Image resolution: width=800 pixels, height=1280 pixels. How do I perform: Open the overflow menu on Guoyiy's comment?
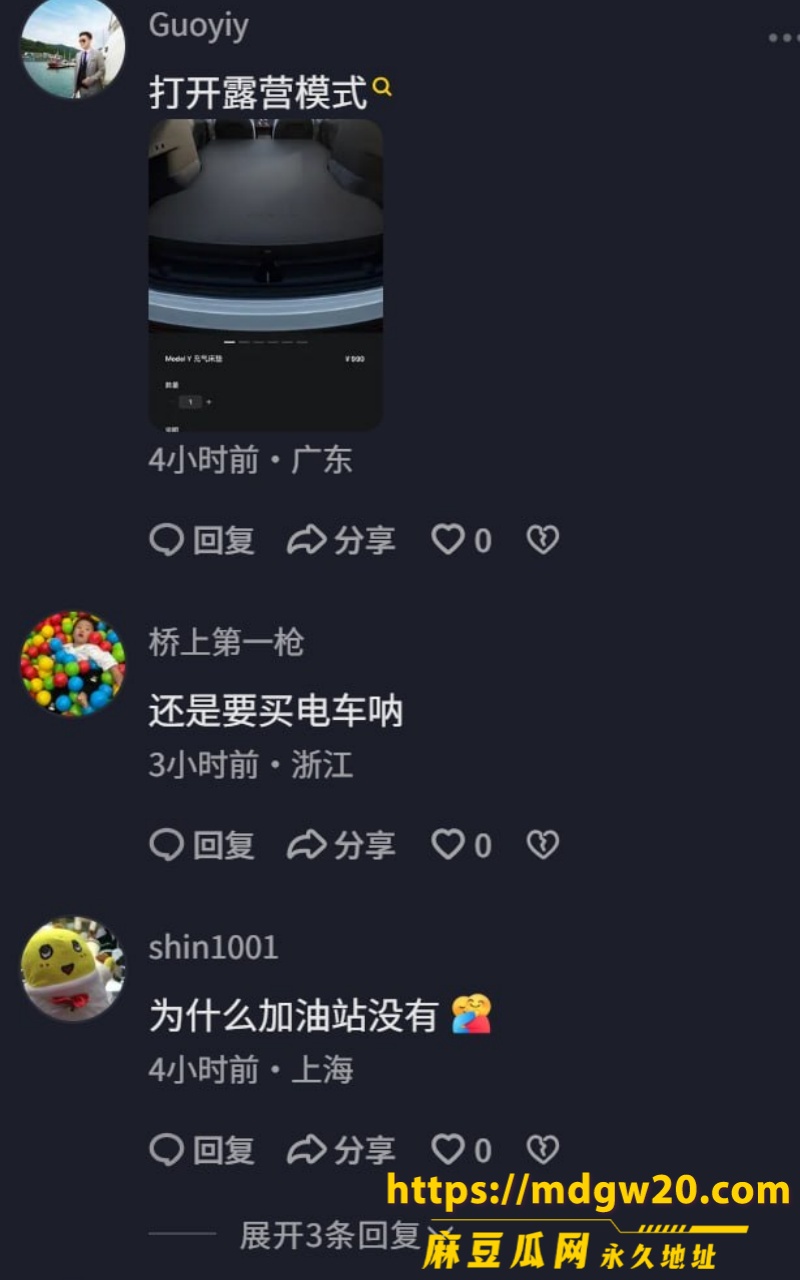(784, 38)
